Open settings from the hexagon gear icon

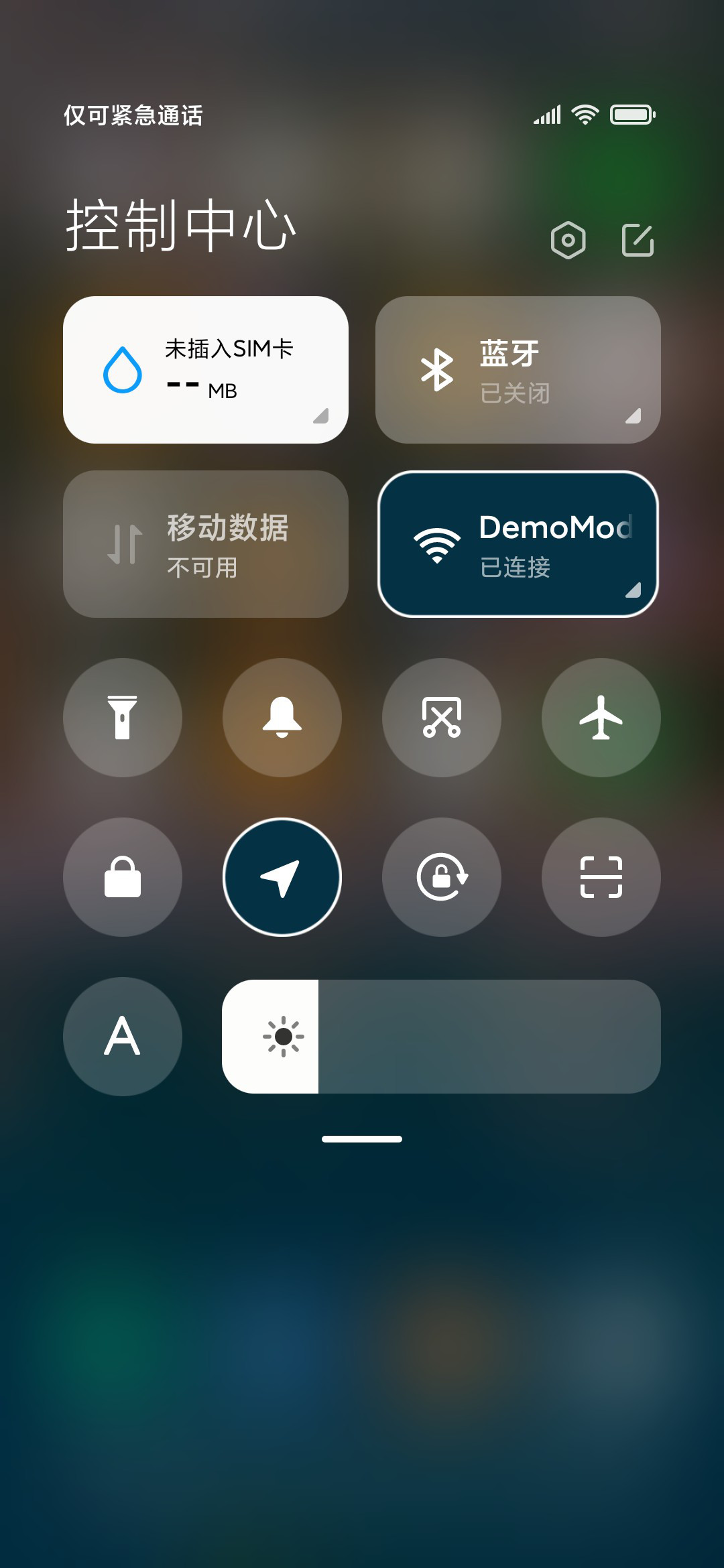568,240
